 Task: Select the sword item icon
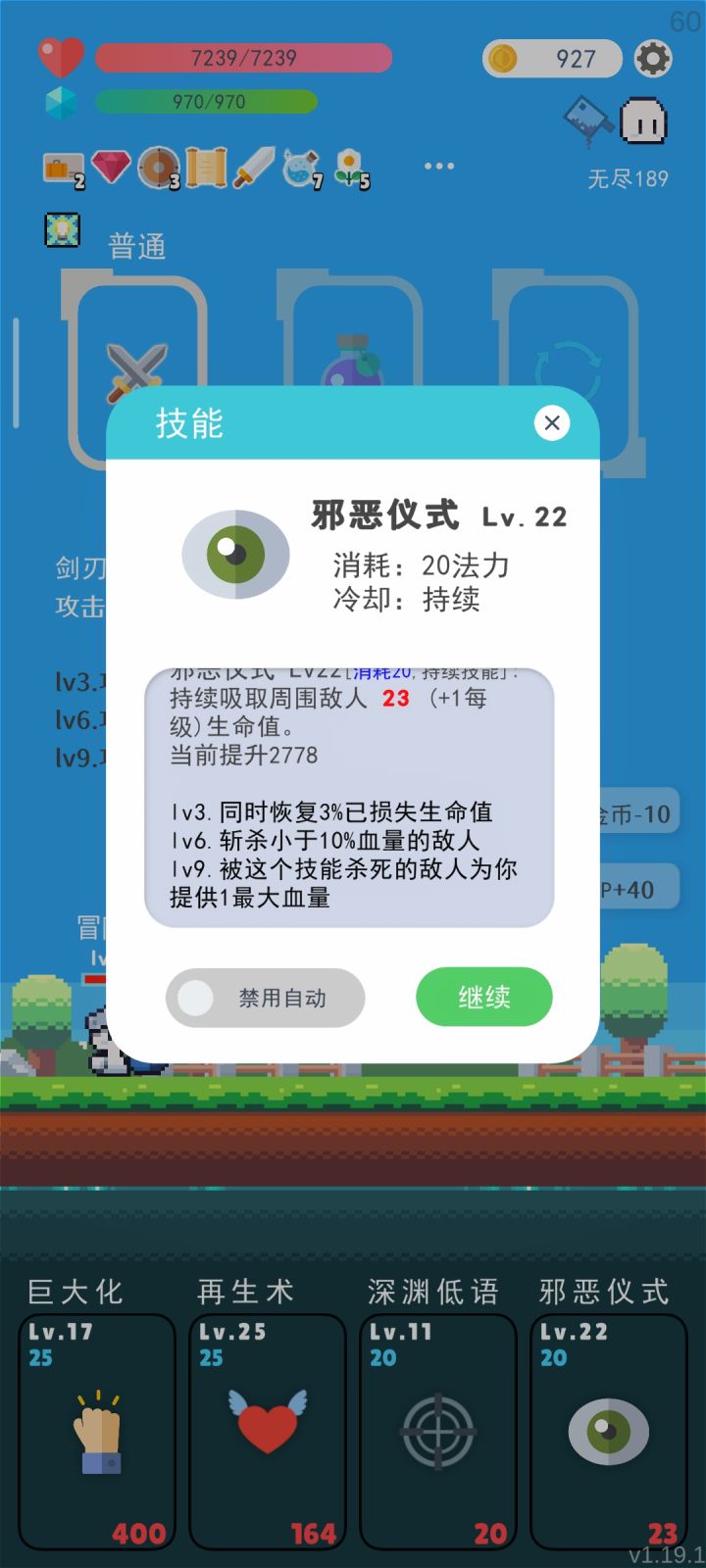click(255, 165)
